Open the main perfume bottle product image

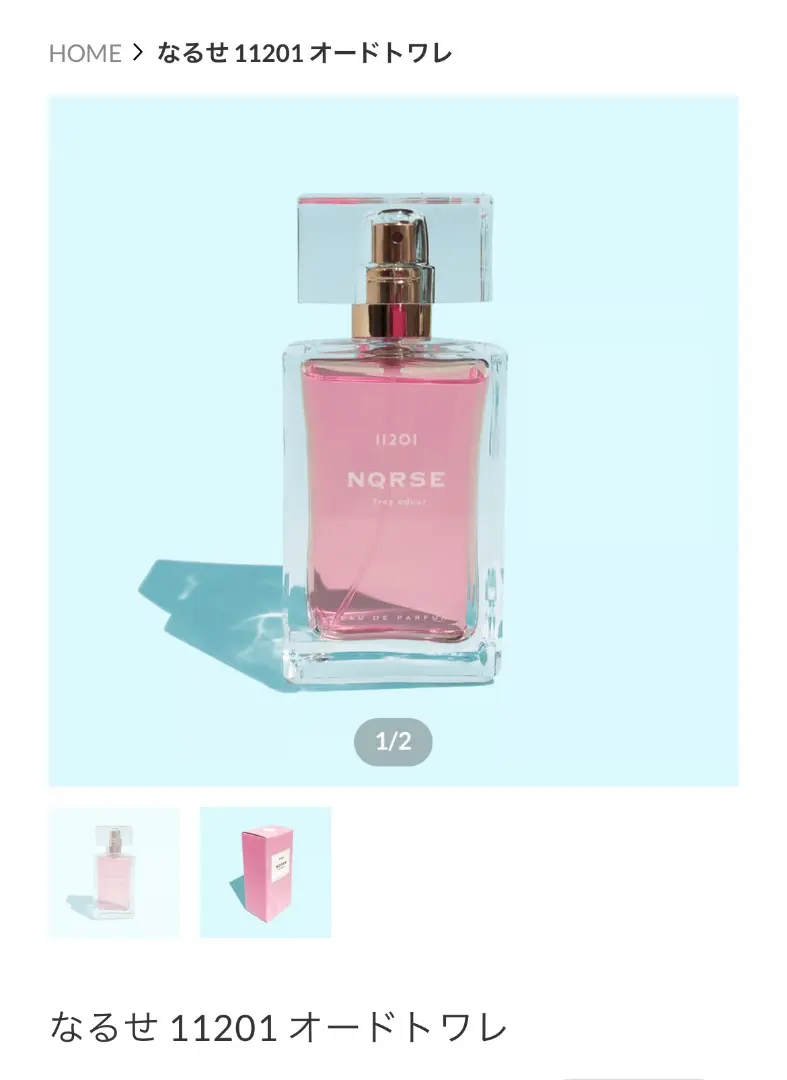tap(393, 440)
